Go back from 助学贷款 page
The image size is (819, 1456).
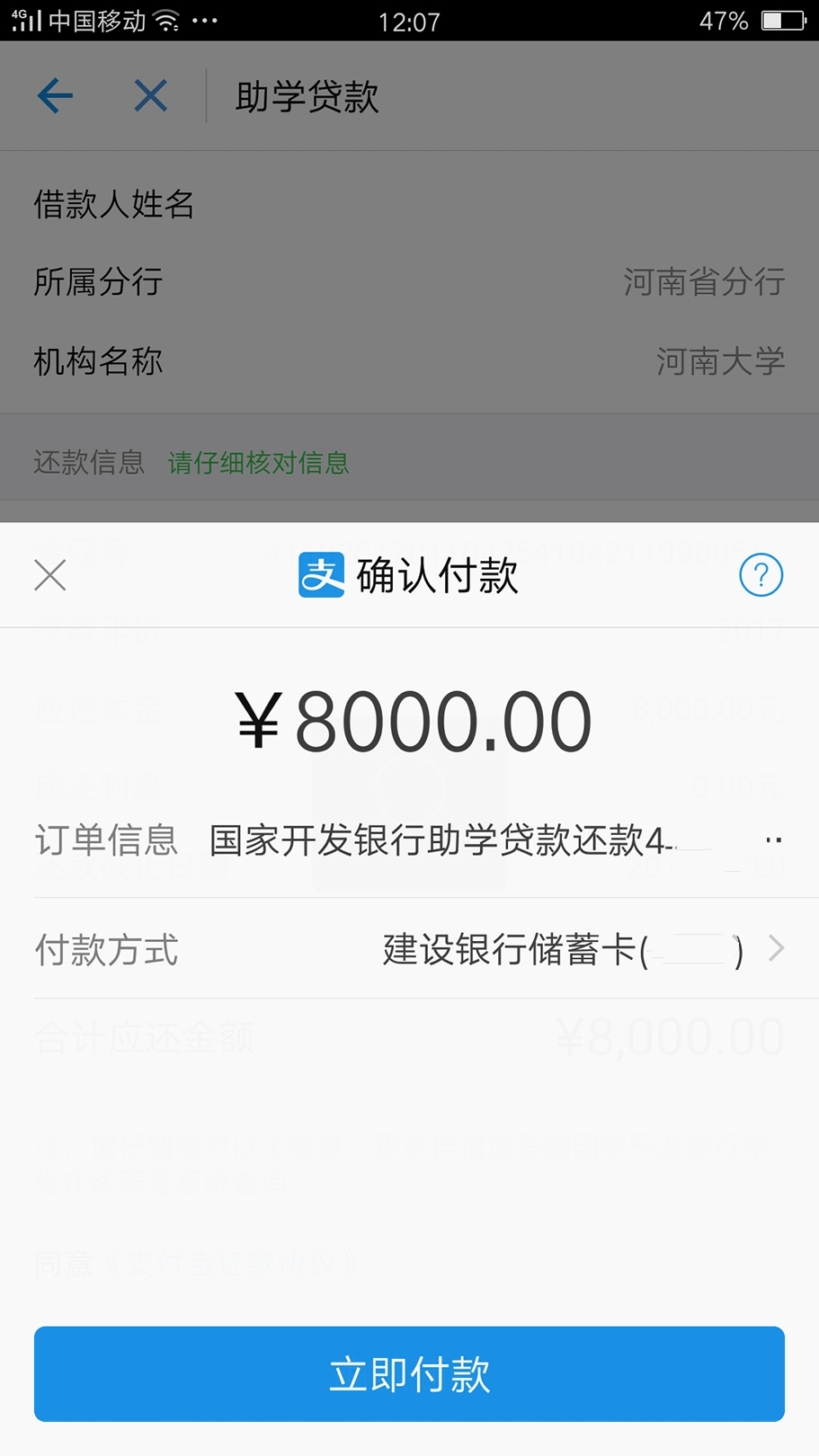click(55, 95)
